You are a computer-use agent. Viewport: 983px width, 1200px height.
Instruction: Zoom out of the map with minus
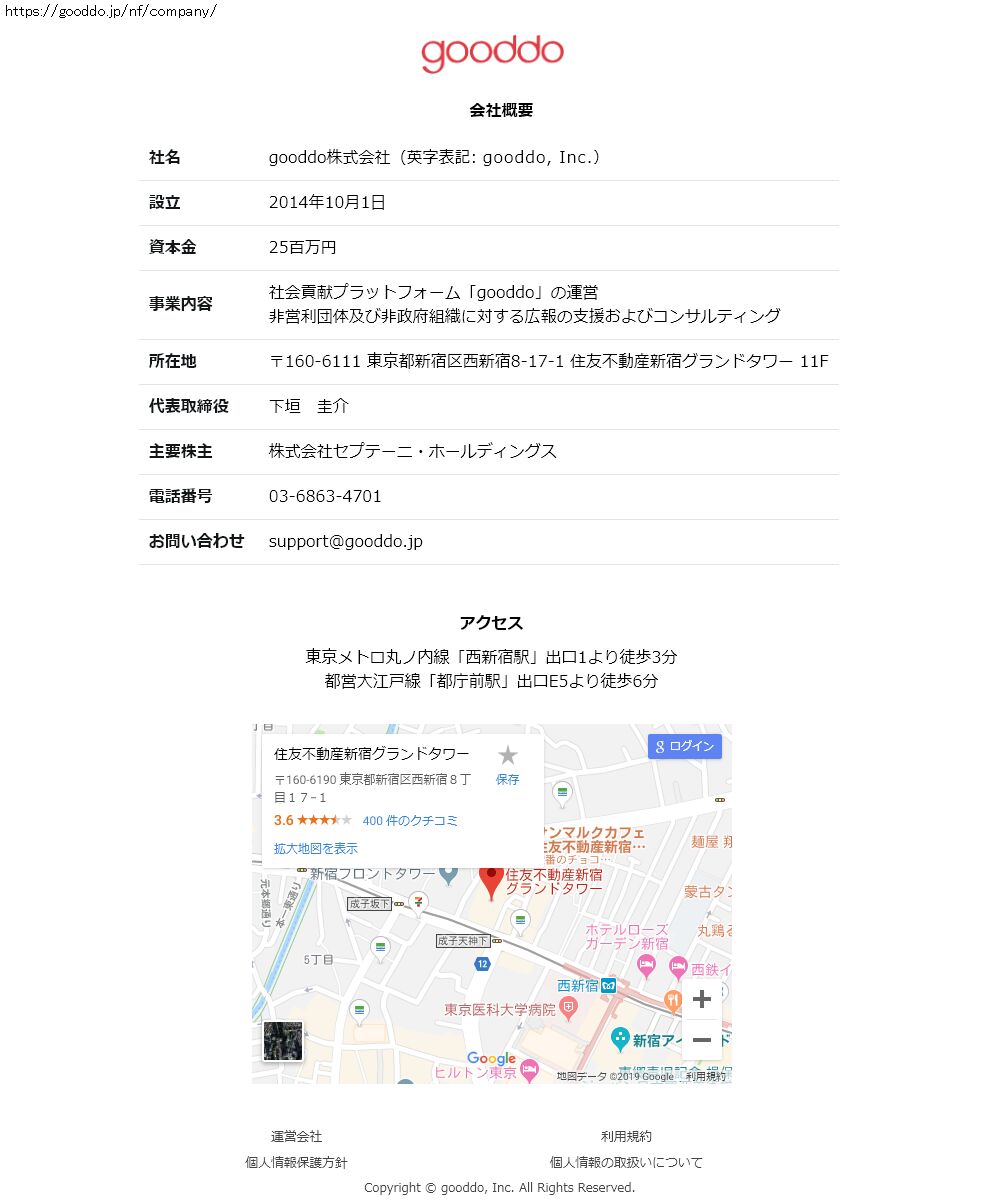coord(702,1040)
